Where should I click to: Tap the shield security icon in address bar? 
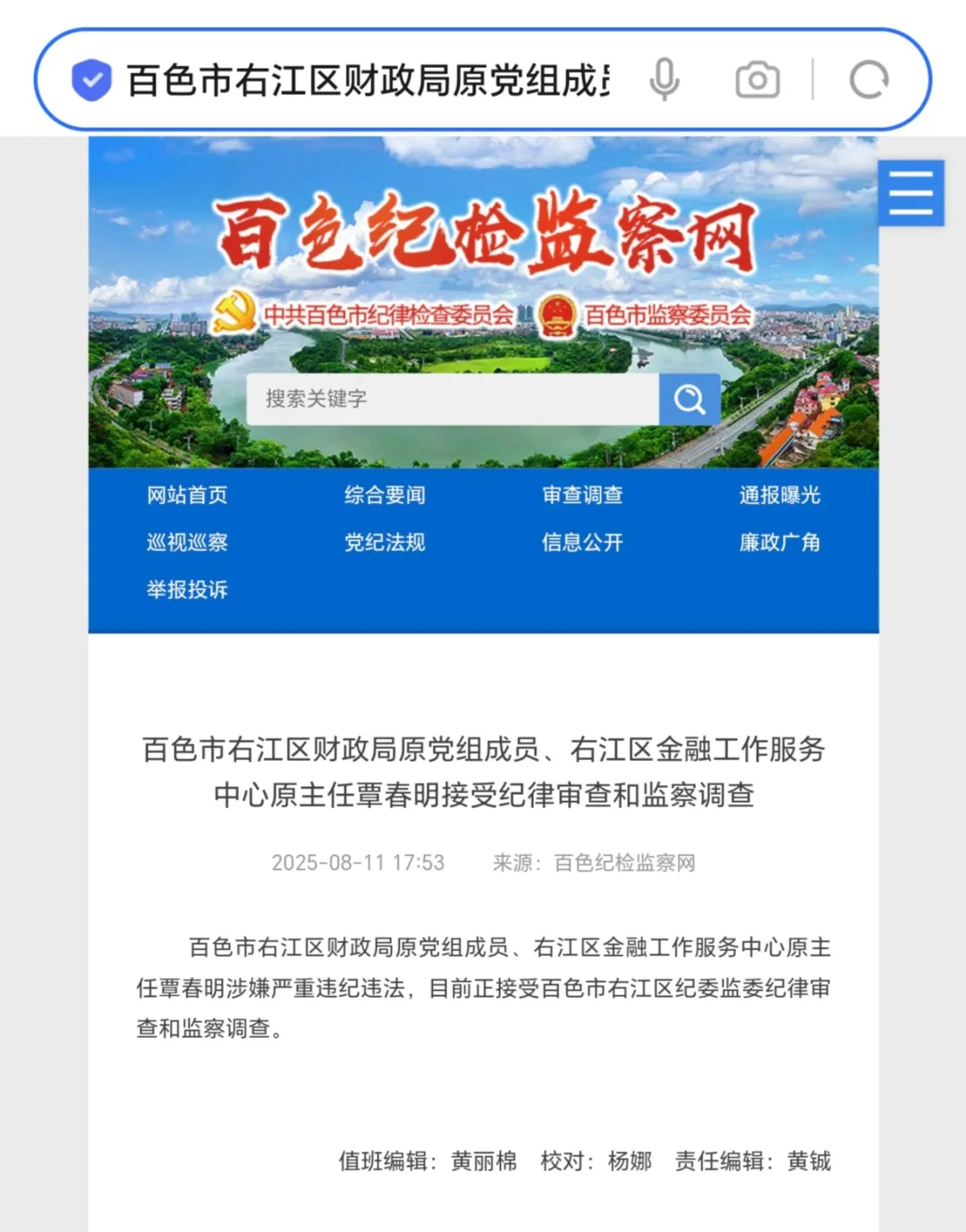(x=91, y=80)
